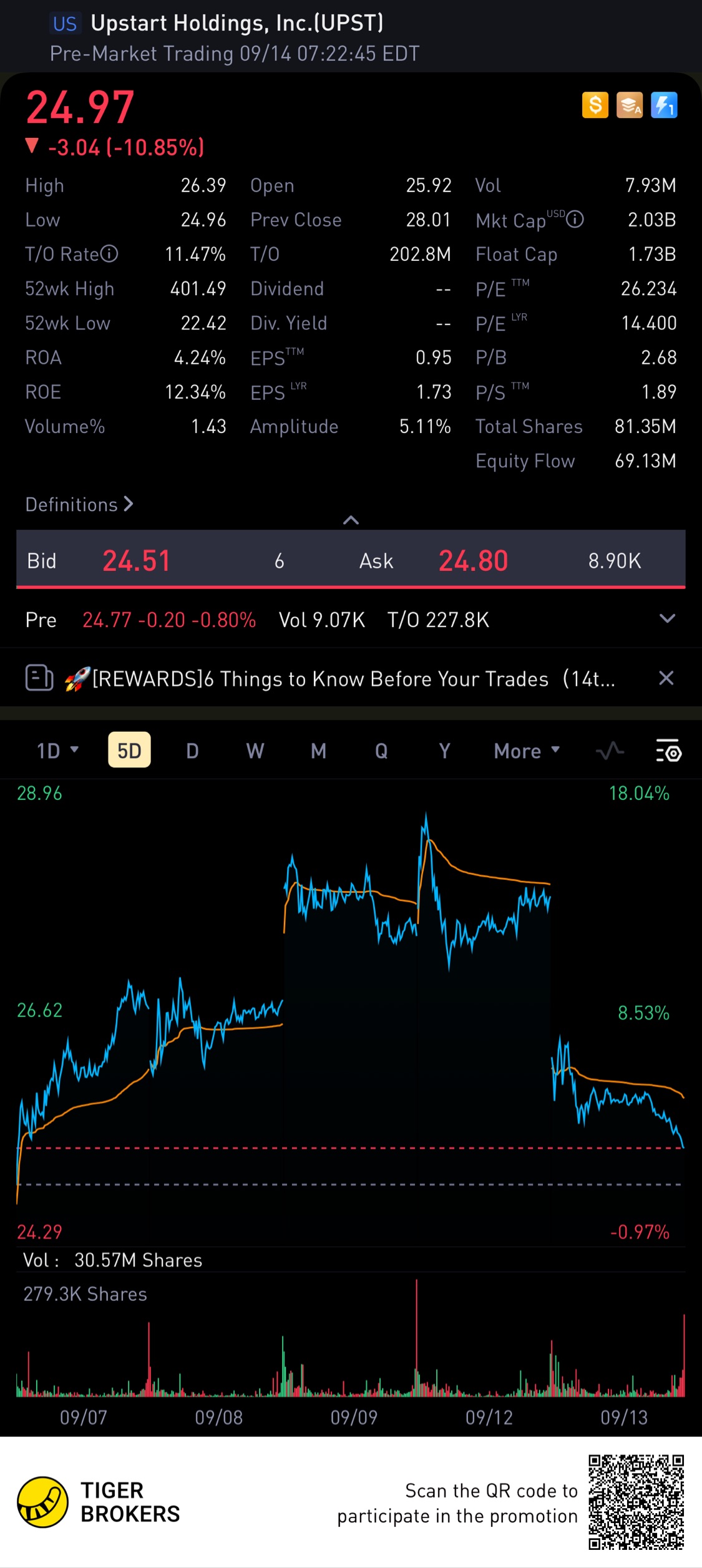Select the 5D chart tab

click(129, 750)
